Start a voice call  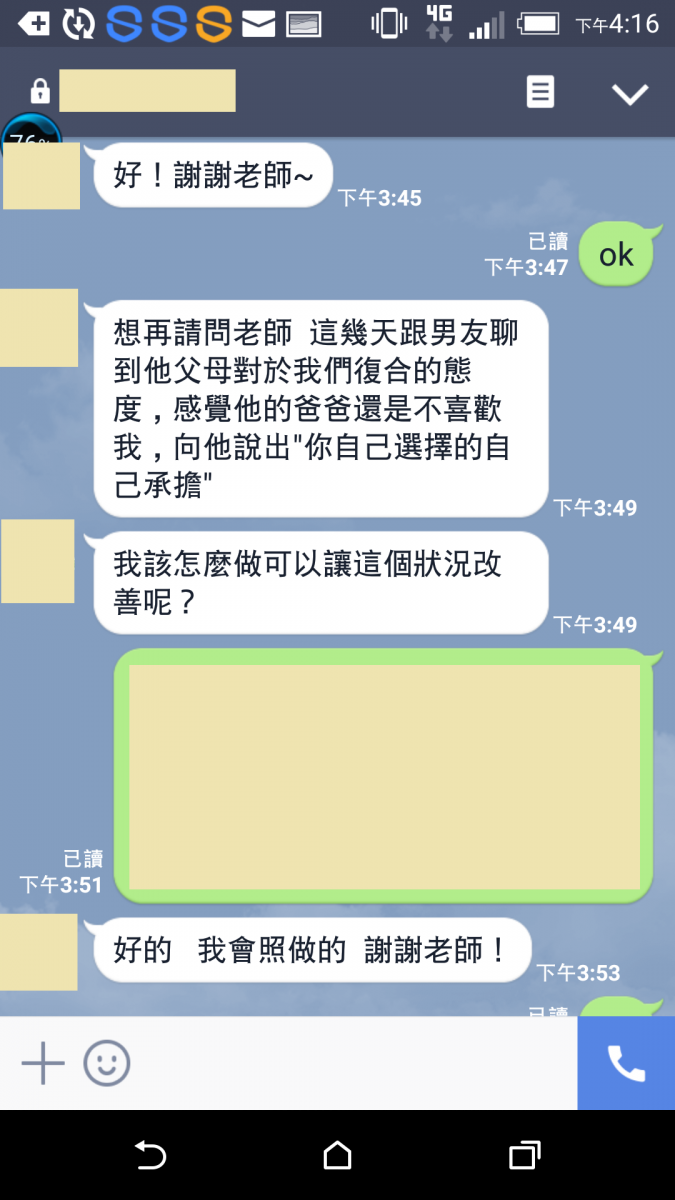click(626, 1064)
